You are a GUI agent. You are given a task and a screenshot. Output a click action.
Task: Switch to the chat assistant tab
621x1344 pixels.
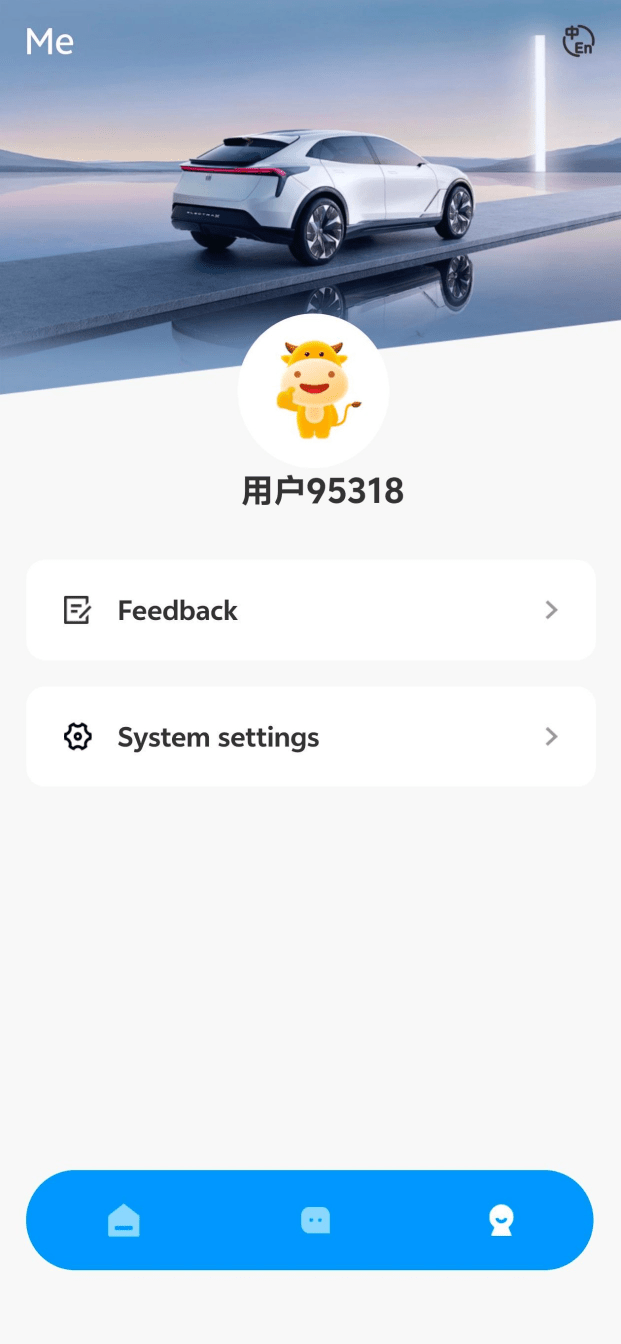pyautogui.click(x=315, y=1220)
